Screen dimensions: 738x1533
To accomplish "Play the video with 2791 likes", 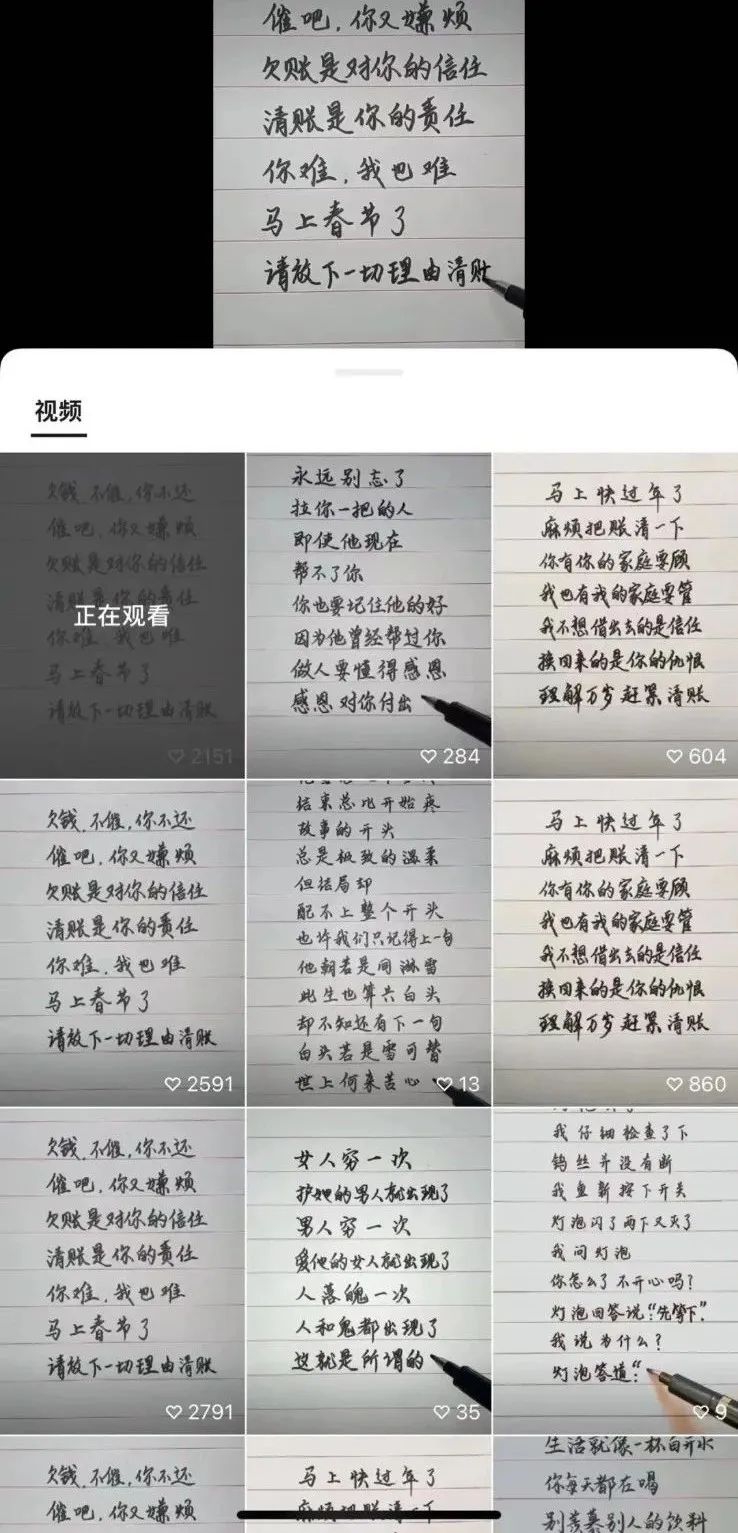I will (x=122, y=1270).
